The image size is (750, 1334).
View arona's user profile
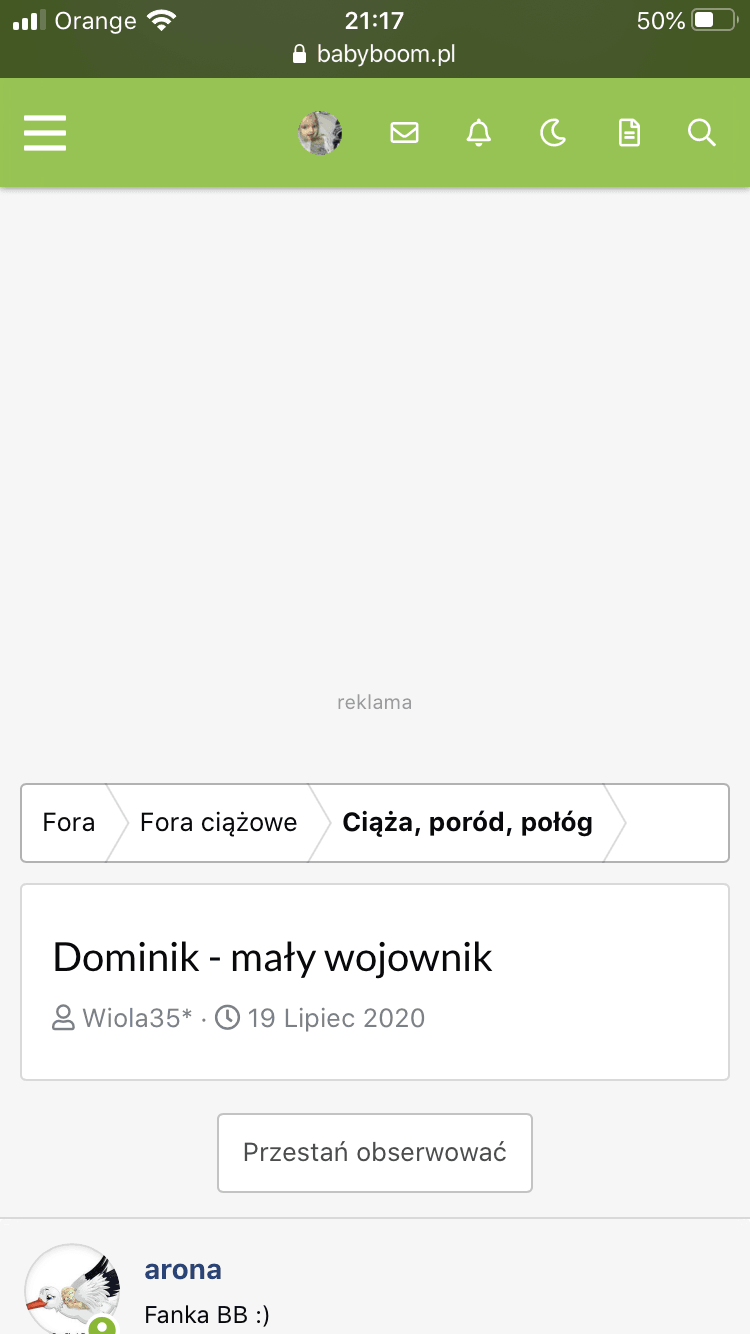click(183, 1270)
